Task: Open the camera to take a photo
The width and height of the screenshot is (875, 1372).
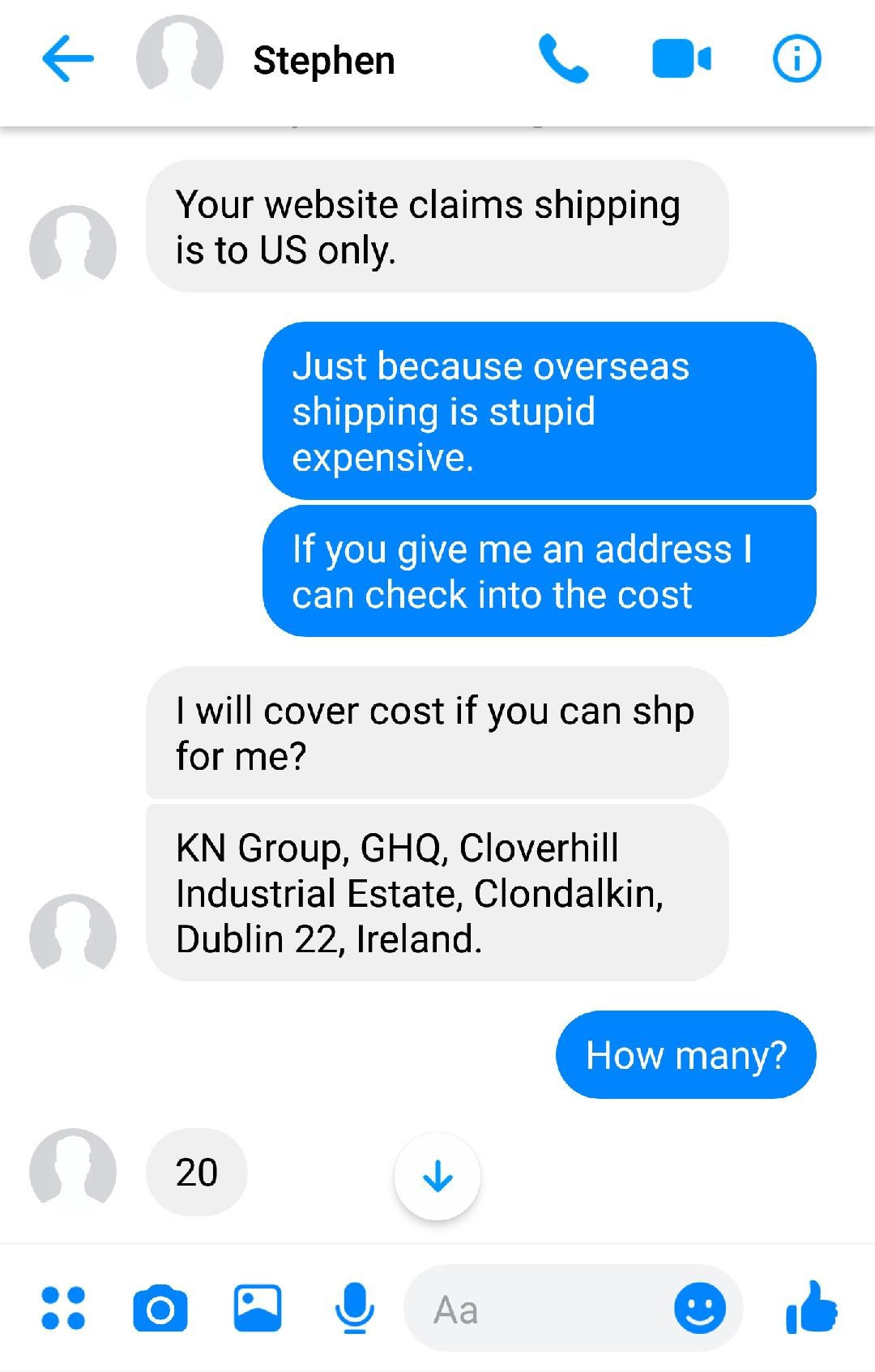Action: click(x=160, y=1308)
